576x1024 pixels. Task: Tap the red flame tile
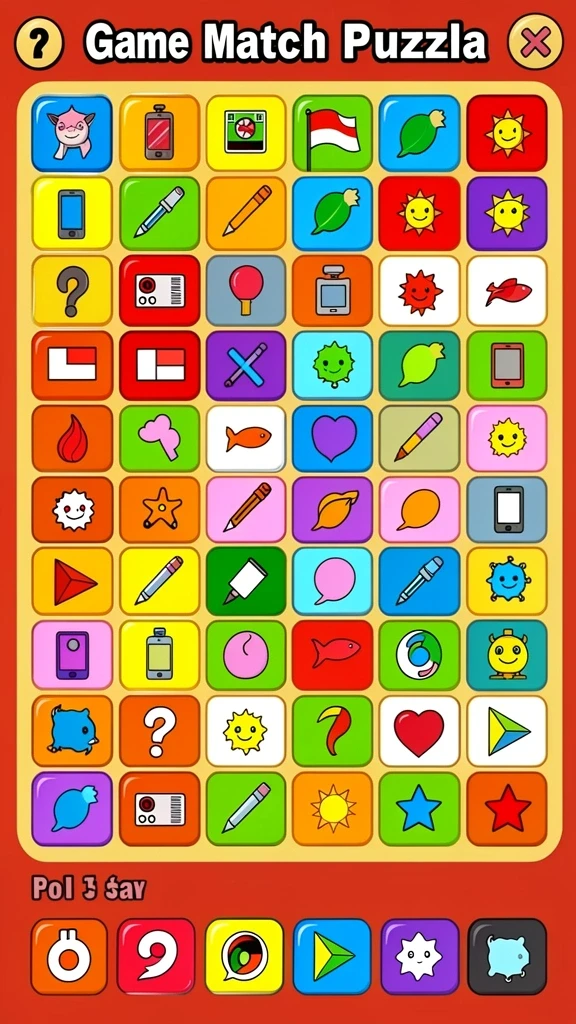pos(72,438)
